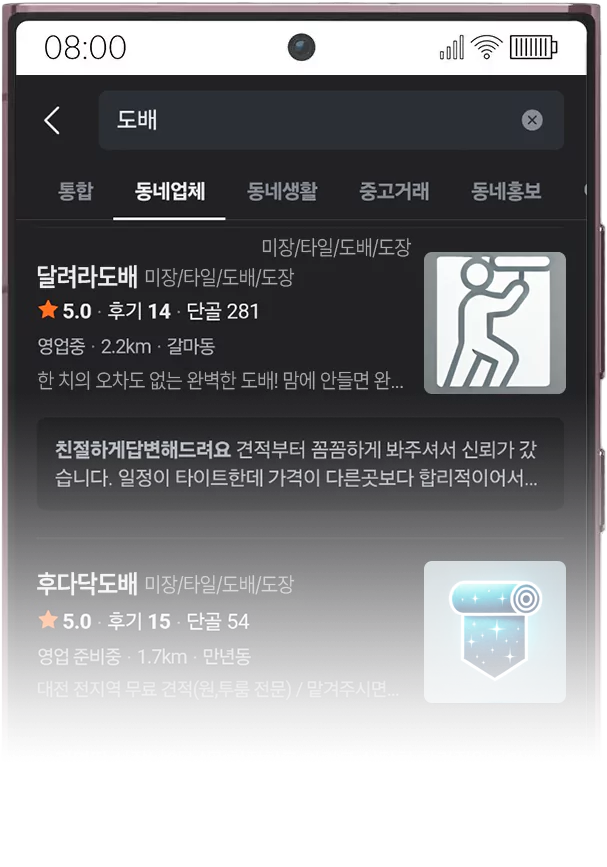Open the 중고거래 tab

pos(394,191)
